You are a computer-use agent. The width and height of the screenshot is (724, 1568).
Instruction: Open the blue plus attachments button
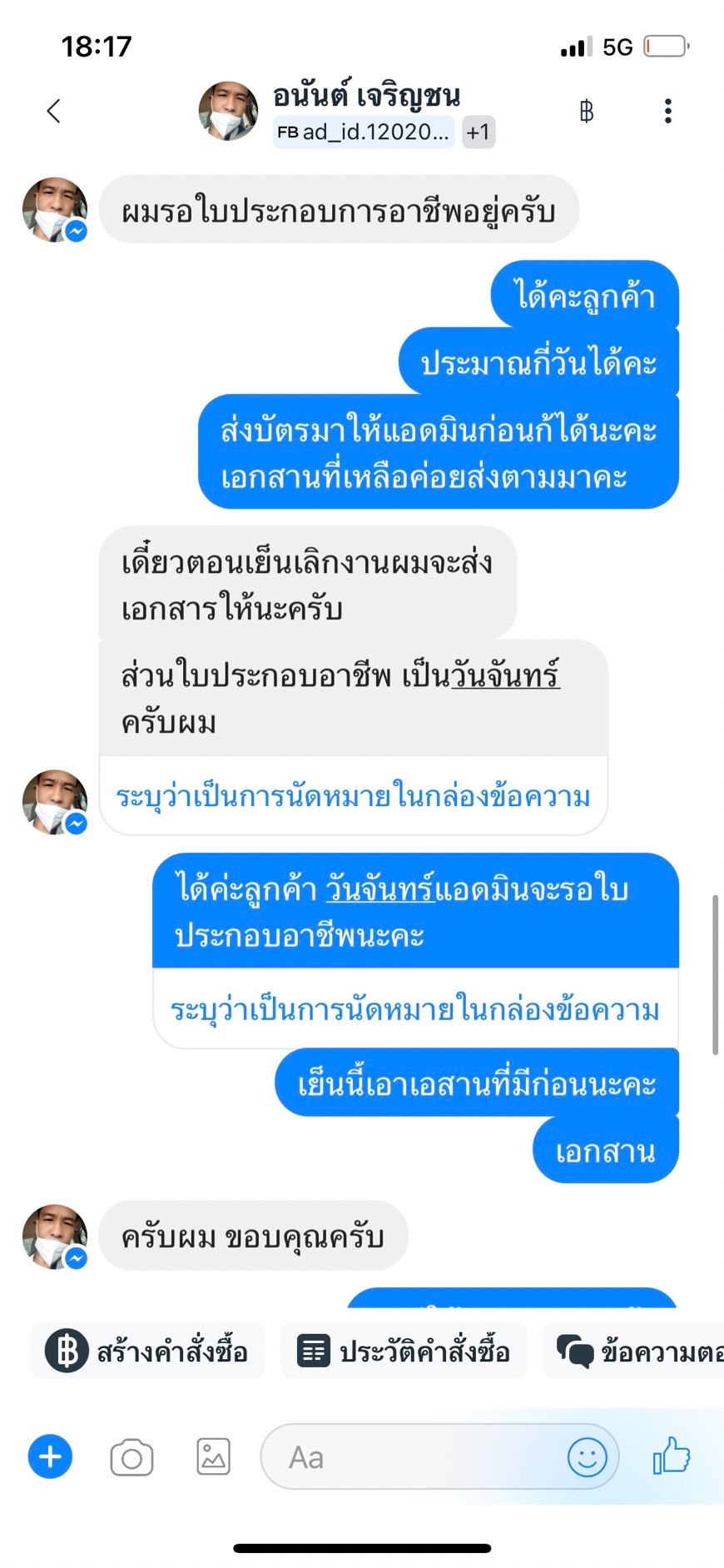(51, 1457)
